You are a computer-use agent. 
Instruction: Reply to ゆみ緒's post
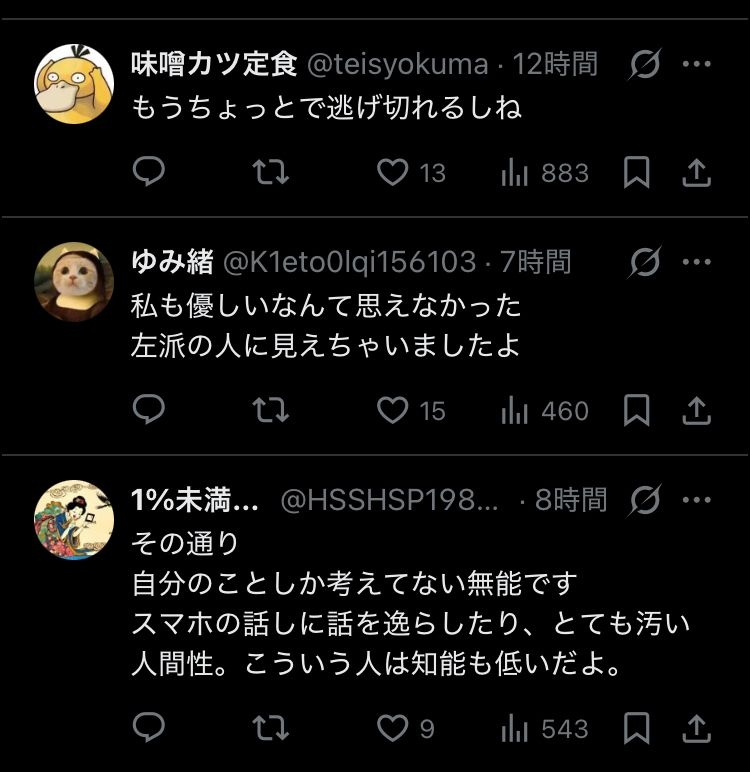148,410
